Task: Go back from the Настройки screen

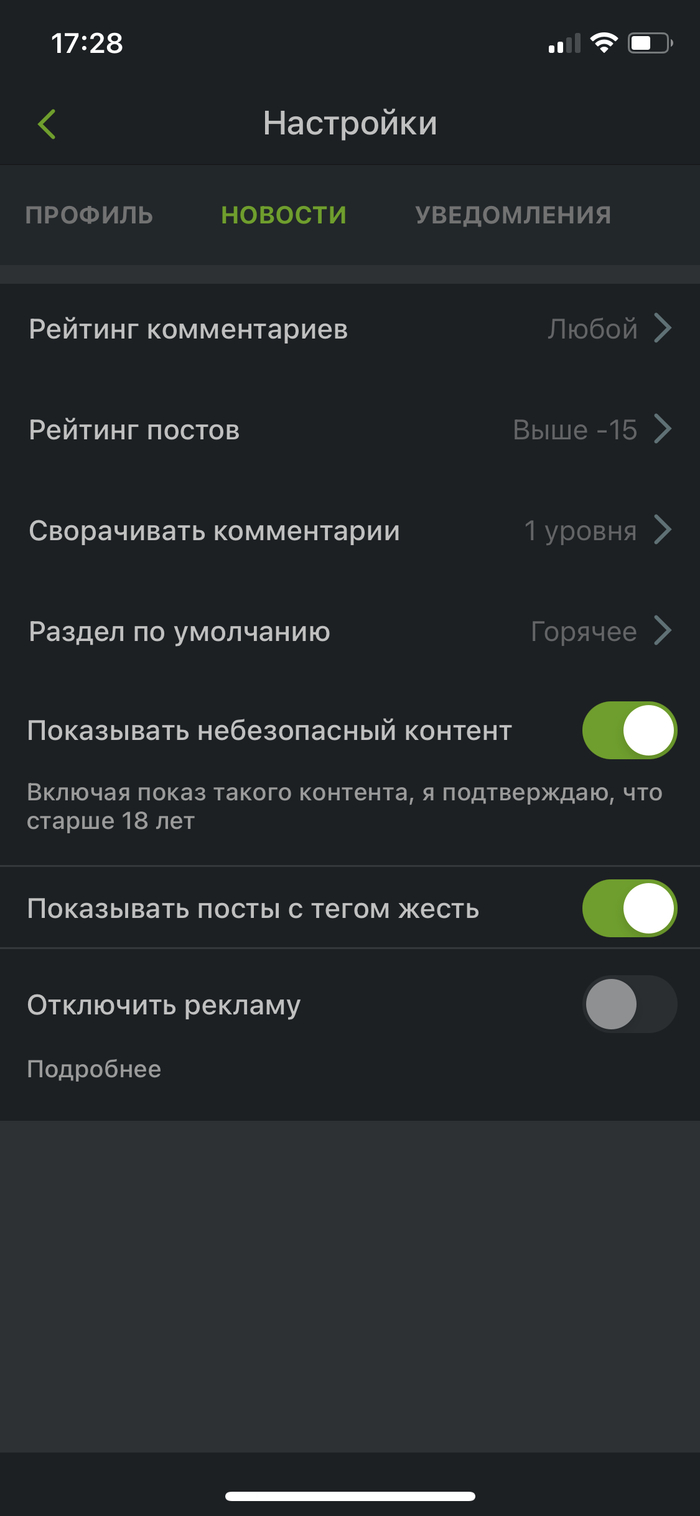Action: coord(46,124)
